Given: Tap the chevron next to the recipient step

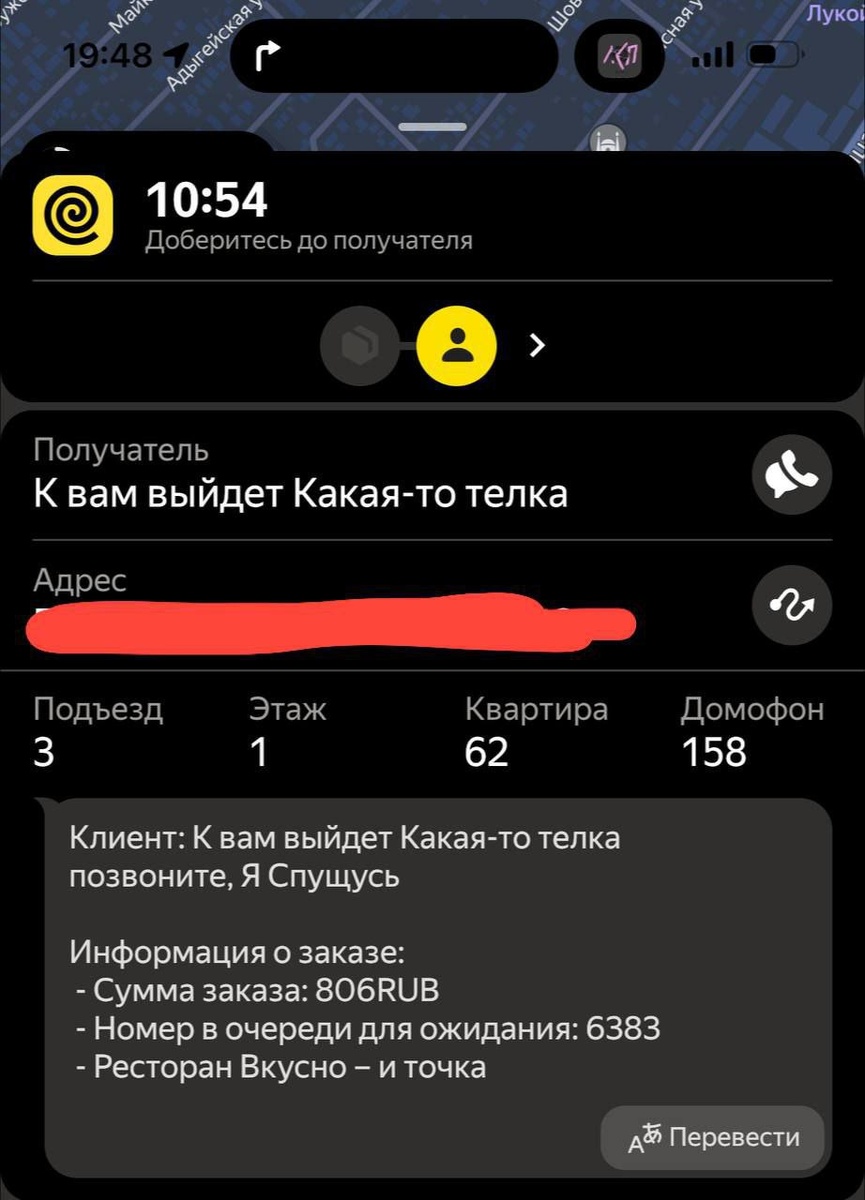Looking at the screenshot, I should tap(537, 346).
